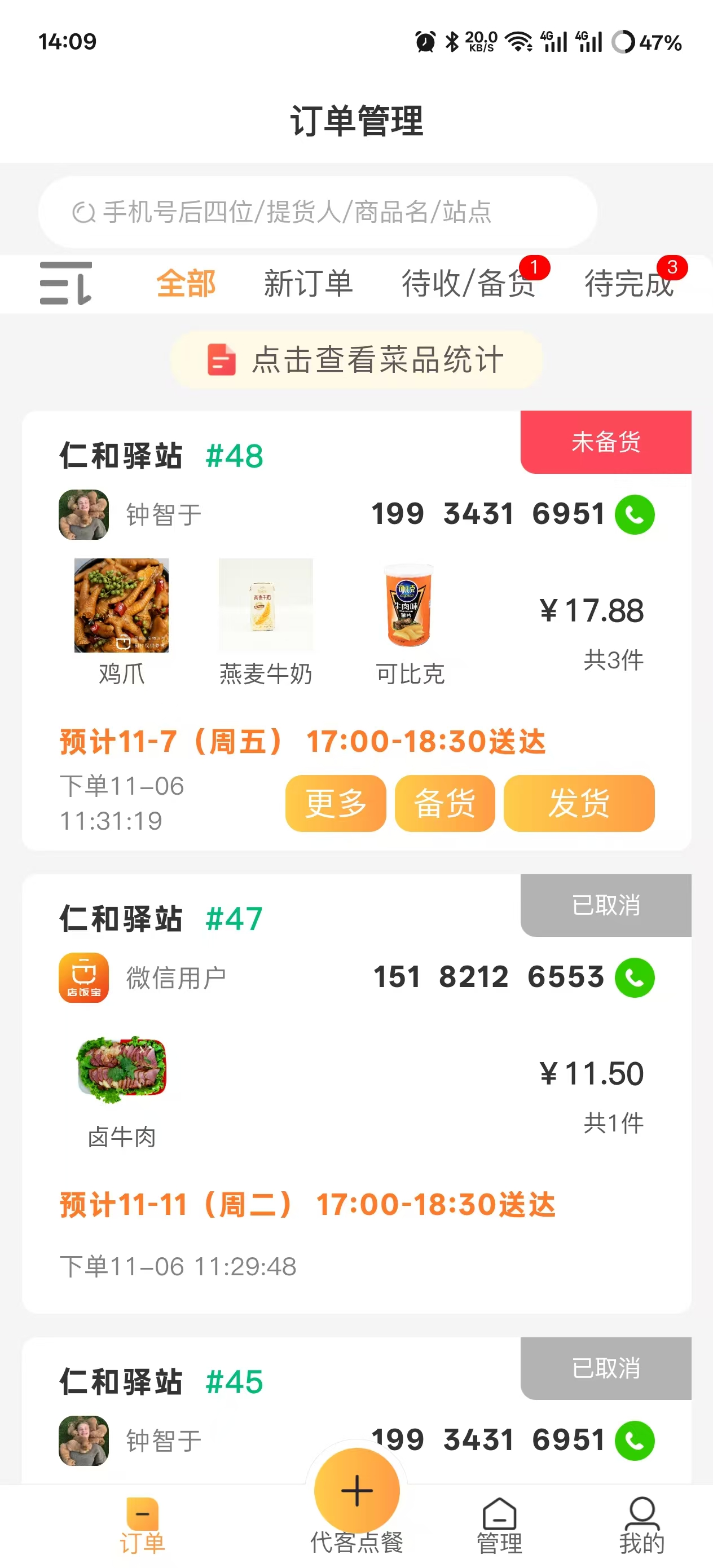Call the customer on order #45
The width and height of the screenshot is (713, 1568).
(x=635, y=1440)
